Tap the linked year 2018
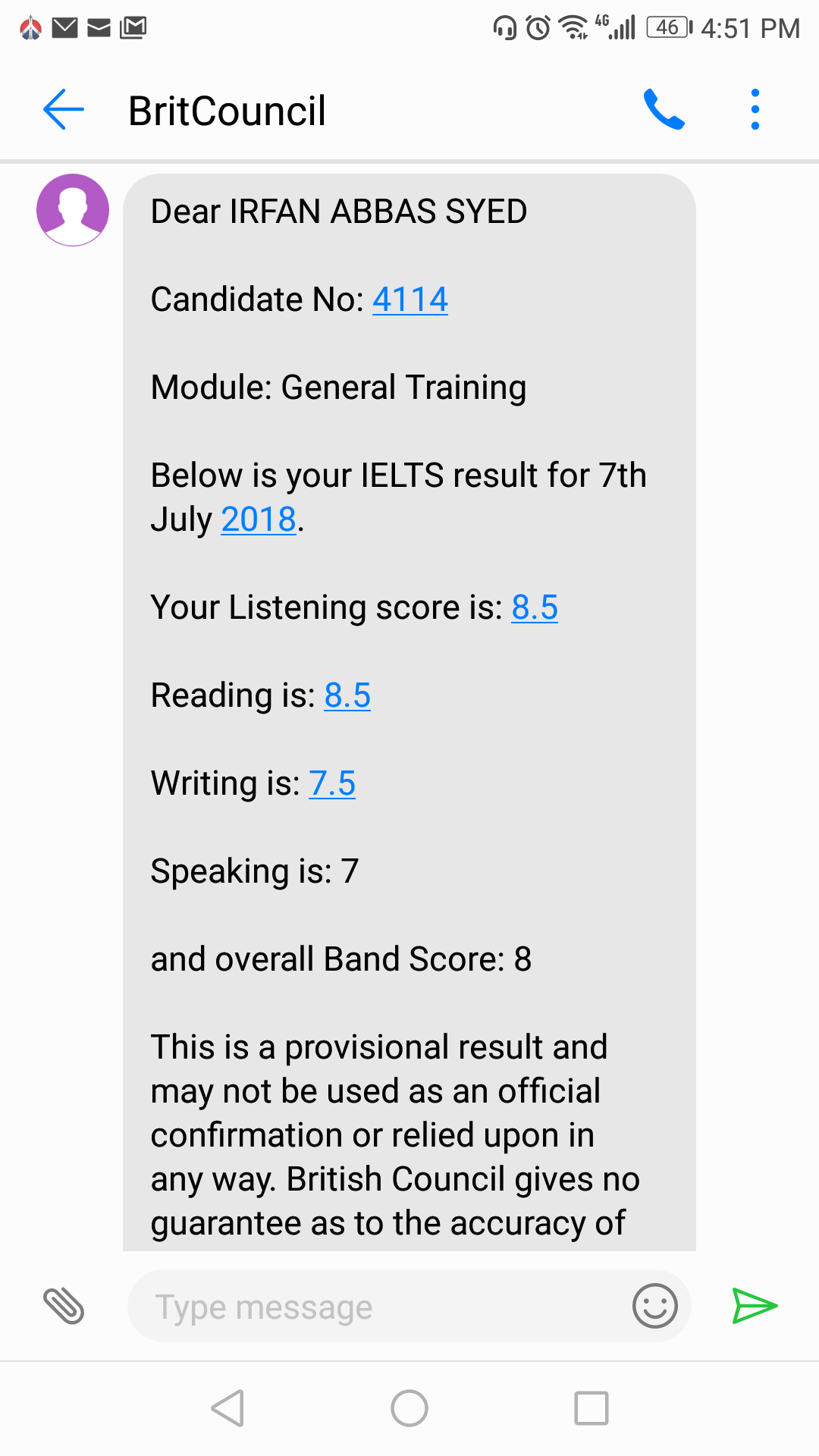The height and width of the screenshot is (1456, 819). point(259,519)
